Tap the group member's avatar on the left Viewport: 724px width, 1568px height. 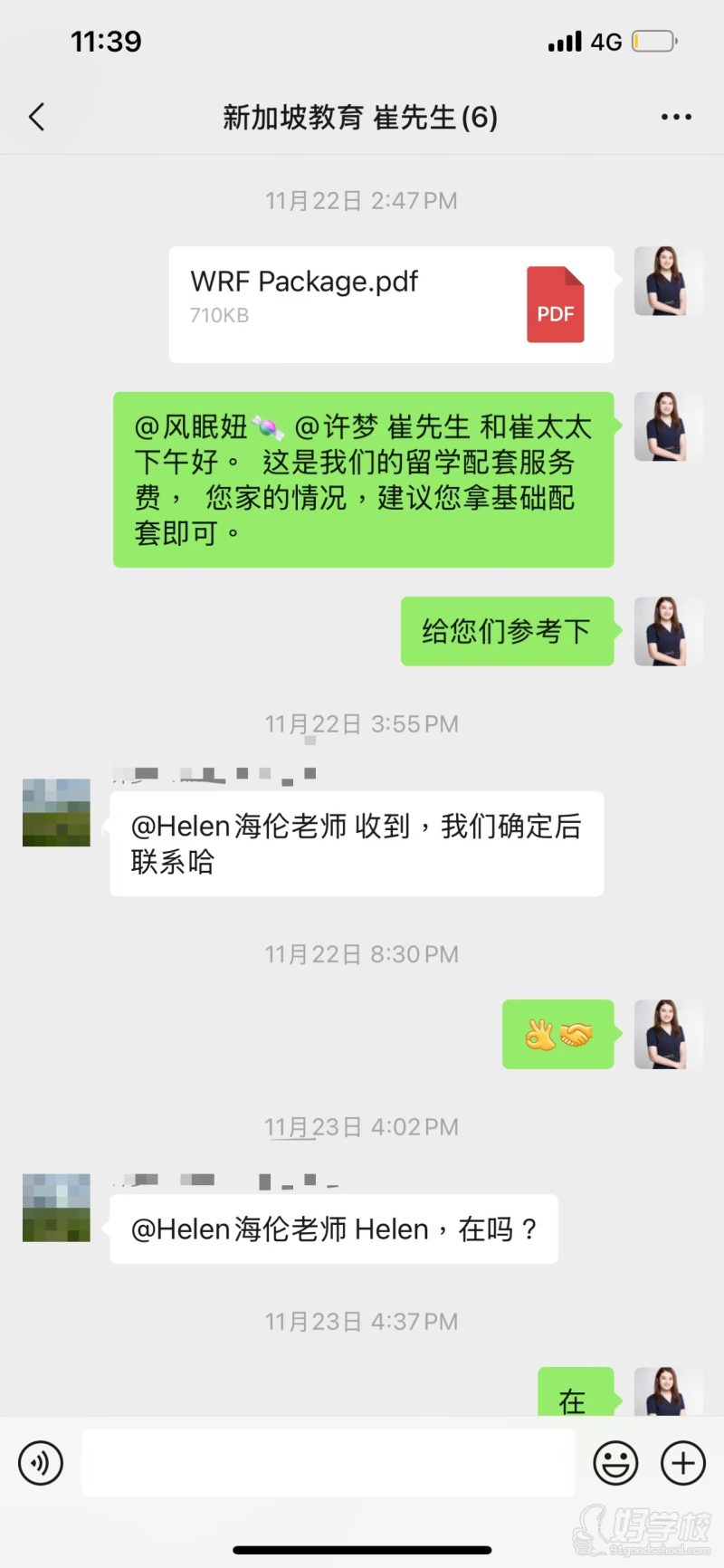(x=55, y=813)
